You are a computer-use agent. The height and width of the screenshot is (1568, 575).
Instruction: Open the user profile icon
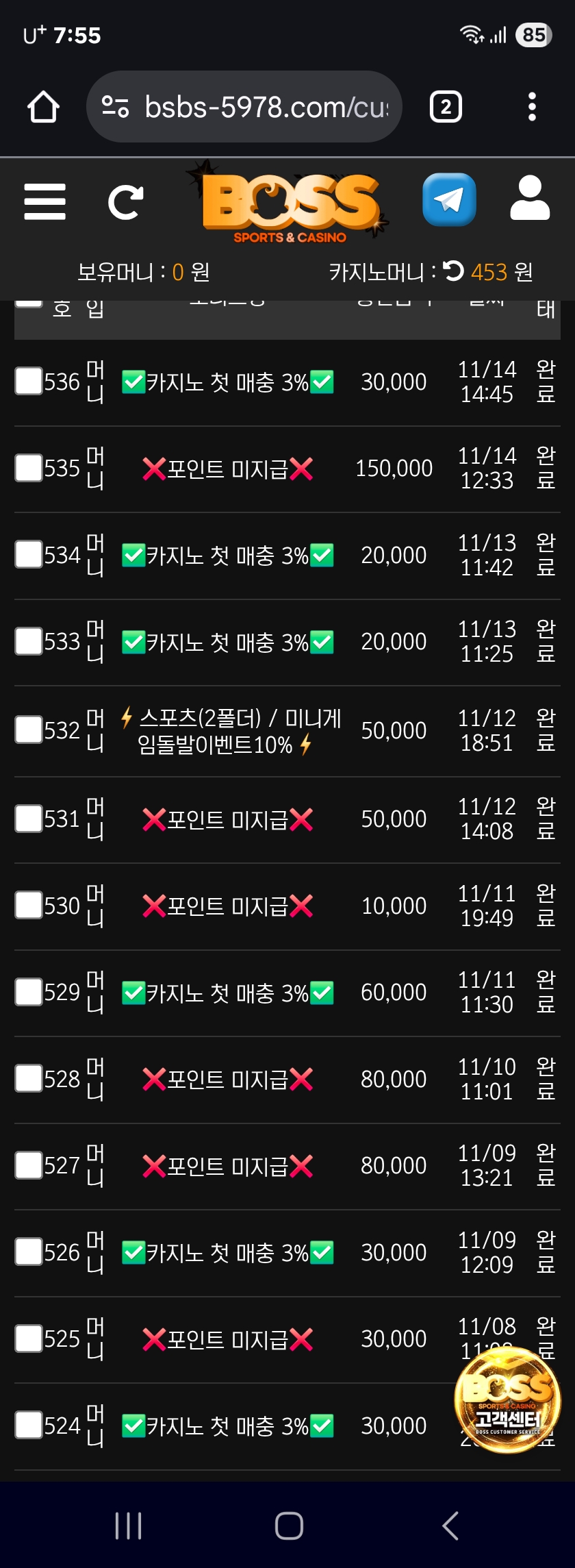[x=530, y=199]
